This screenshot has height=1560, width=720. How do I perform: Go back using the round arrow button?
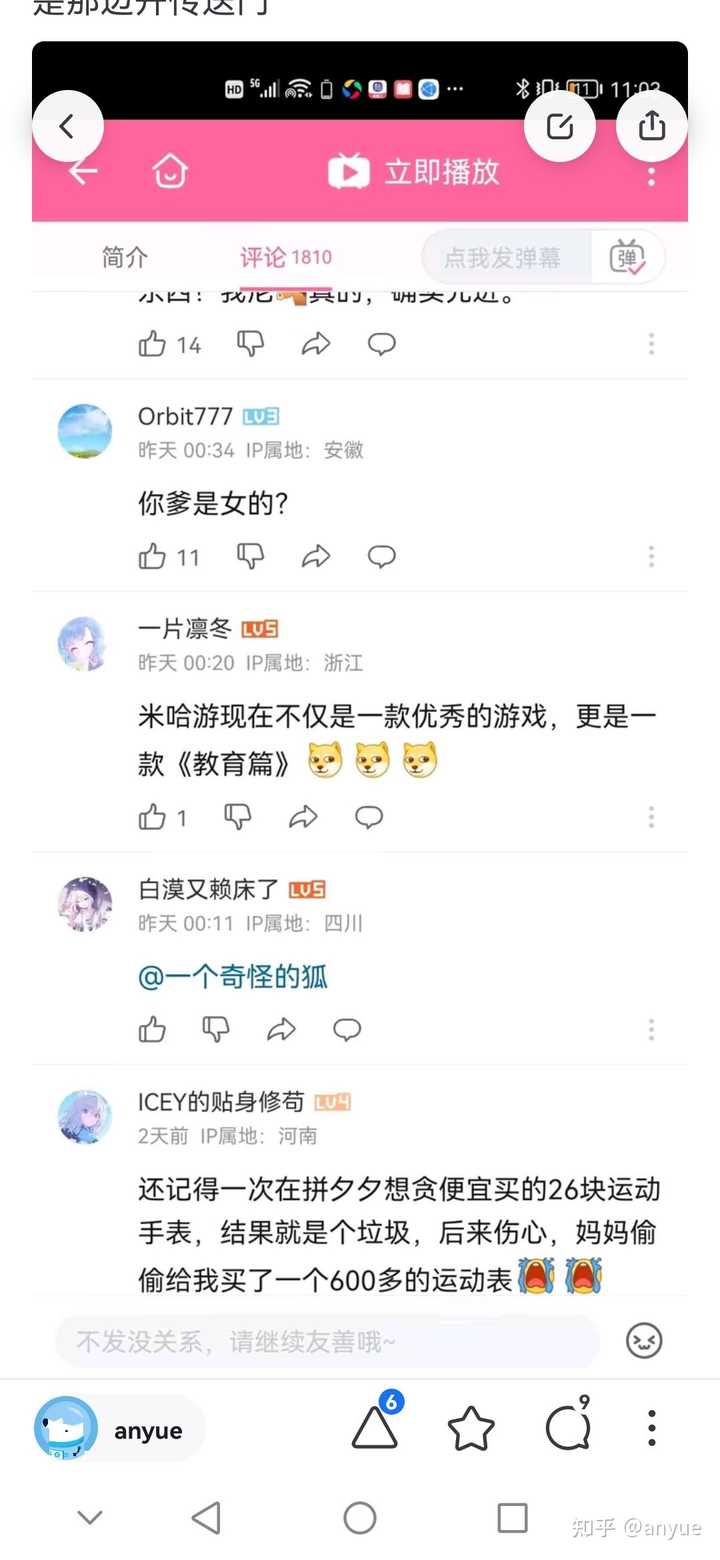point(68,126)
